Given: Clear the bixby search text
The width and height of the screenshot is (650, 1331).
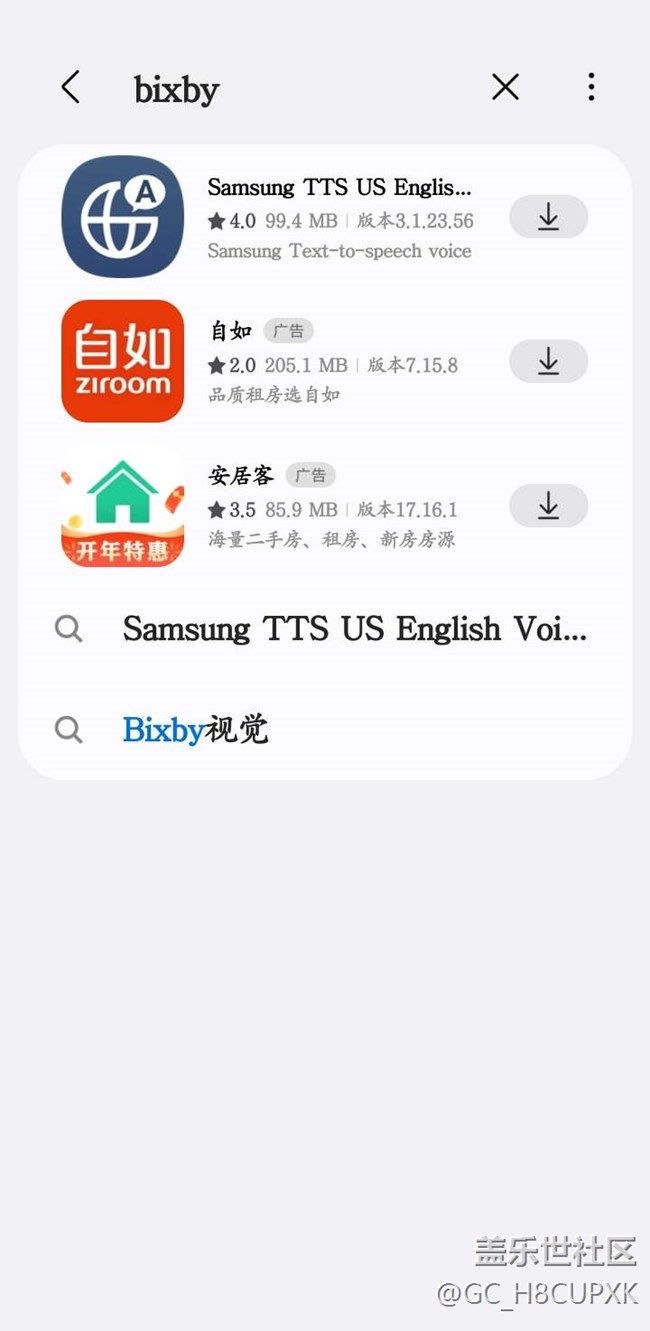Looking at the screenshot, I should (x=505, y=88).
